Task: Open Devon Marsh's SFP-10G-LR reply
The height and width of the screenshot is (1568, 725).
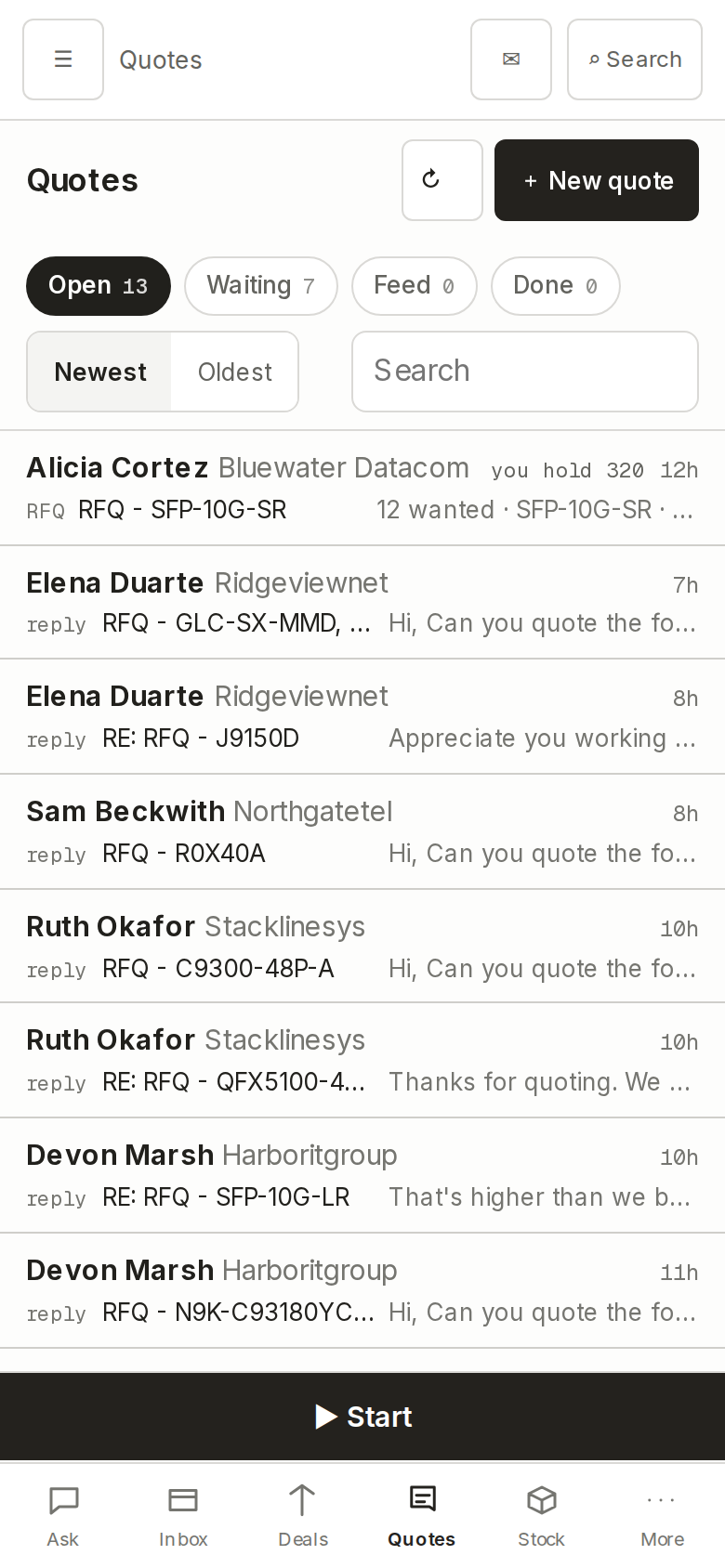Action: 362,1176
